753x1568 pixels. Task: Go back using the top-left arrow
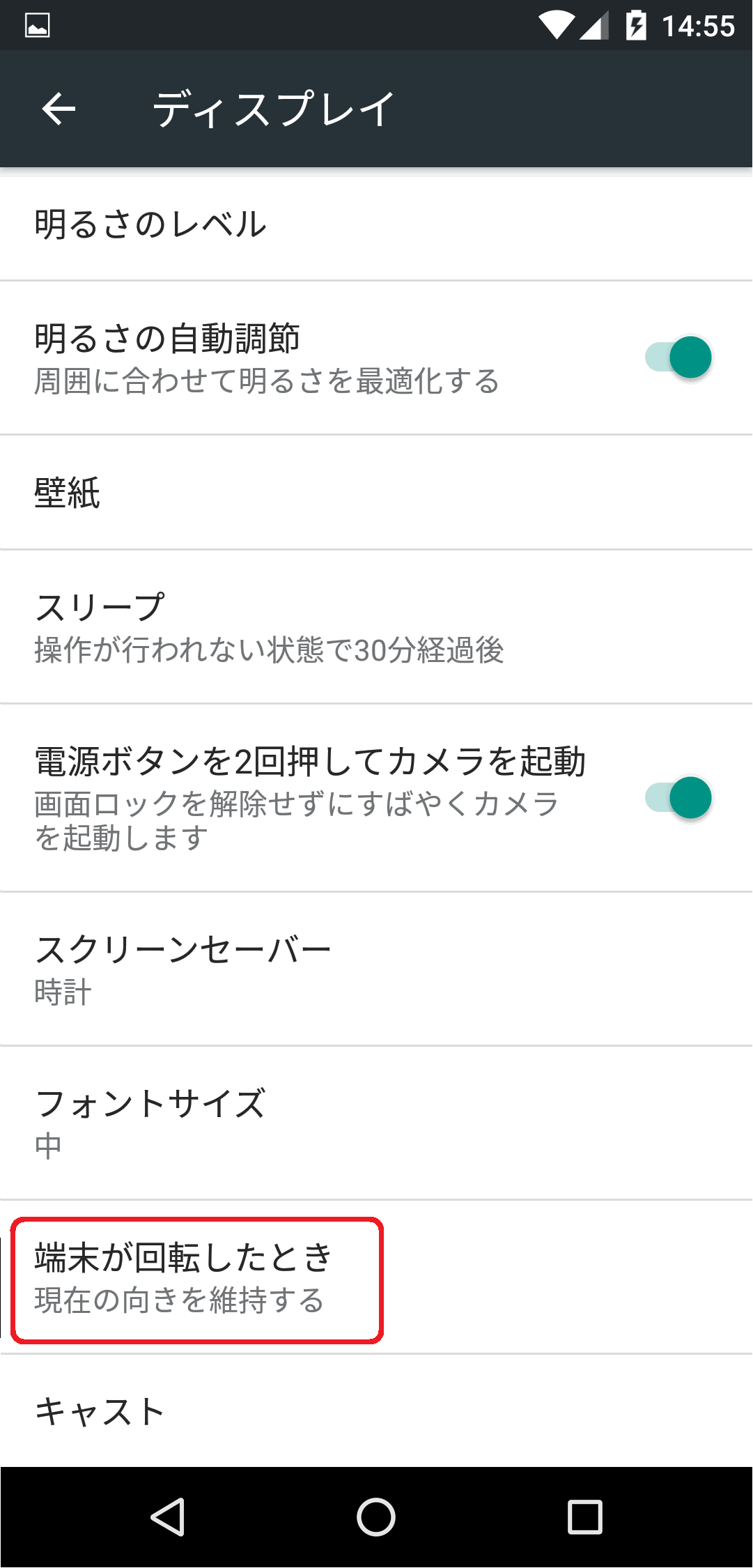click(59, 109)
